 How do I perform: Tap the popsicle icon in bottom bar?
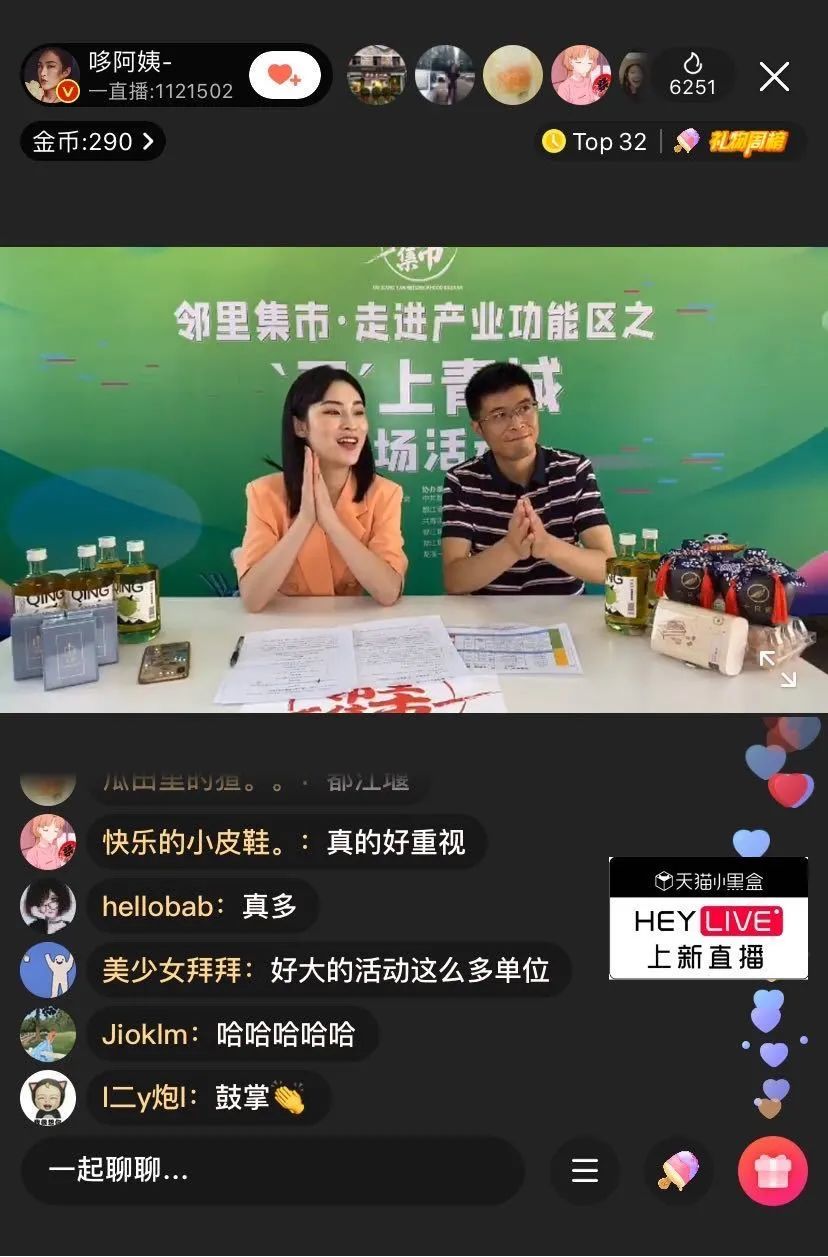(679, 1171)
